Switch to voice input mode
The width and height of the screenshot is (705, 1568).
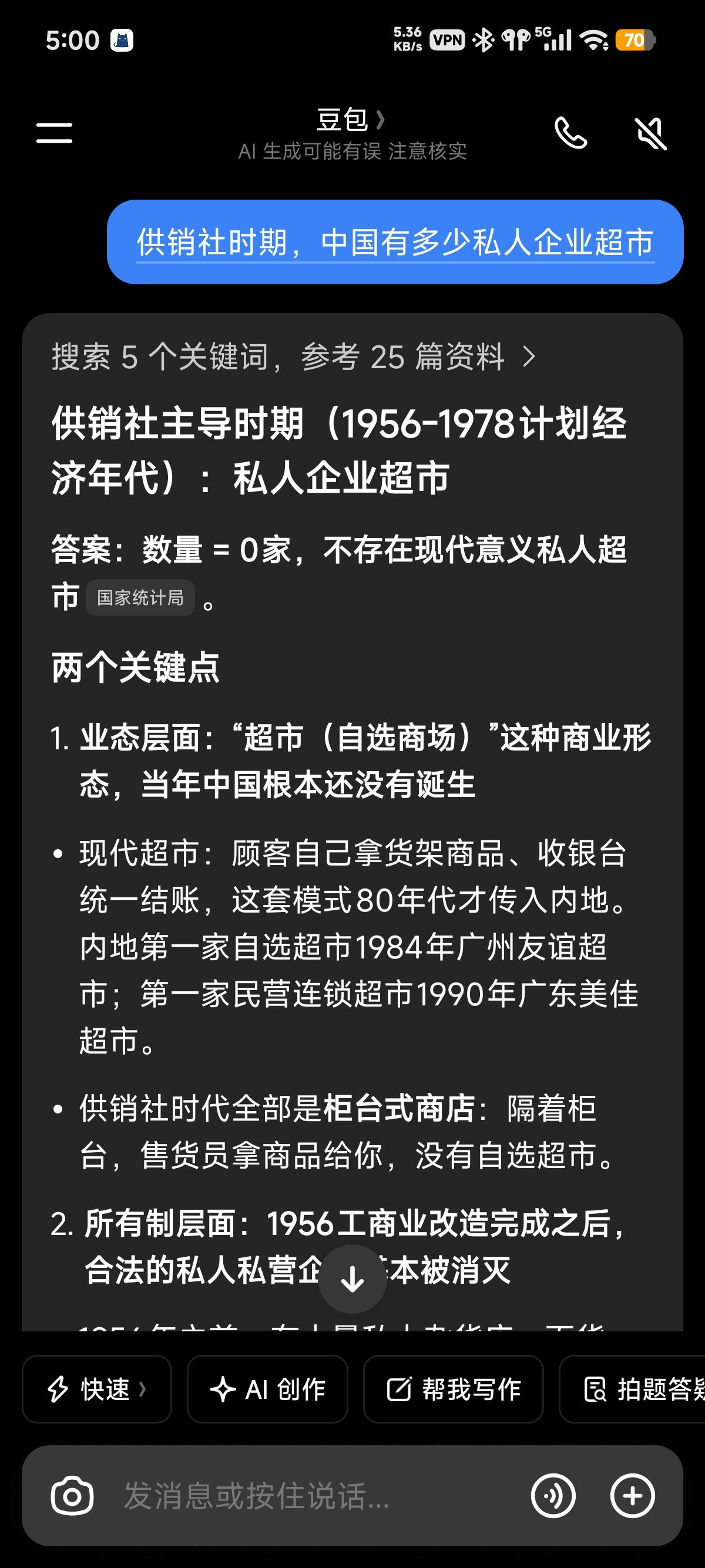(x=553, y=1496)
